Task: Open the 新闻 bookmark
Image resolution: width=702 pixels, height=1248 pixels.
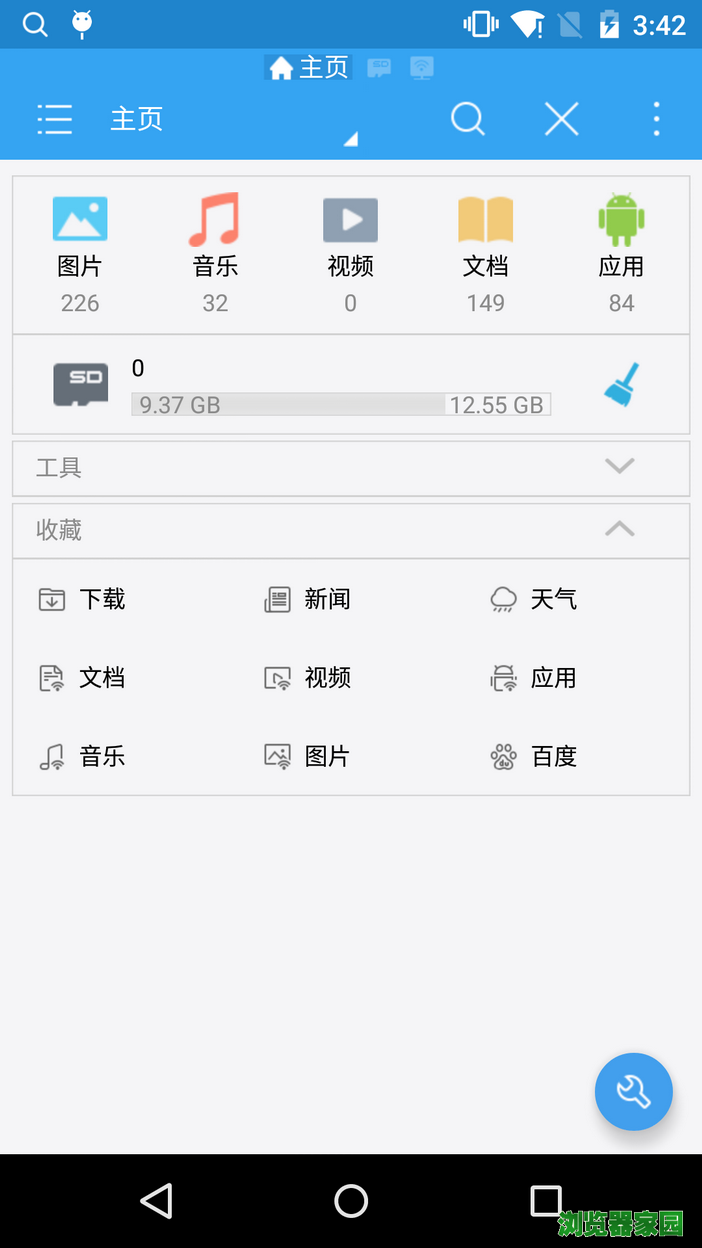Action: tap(308, 599)
